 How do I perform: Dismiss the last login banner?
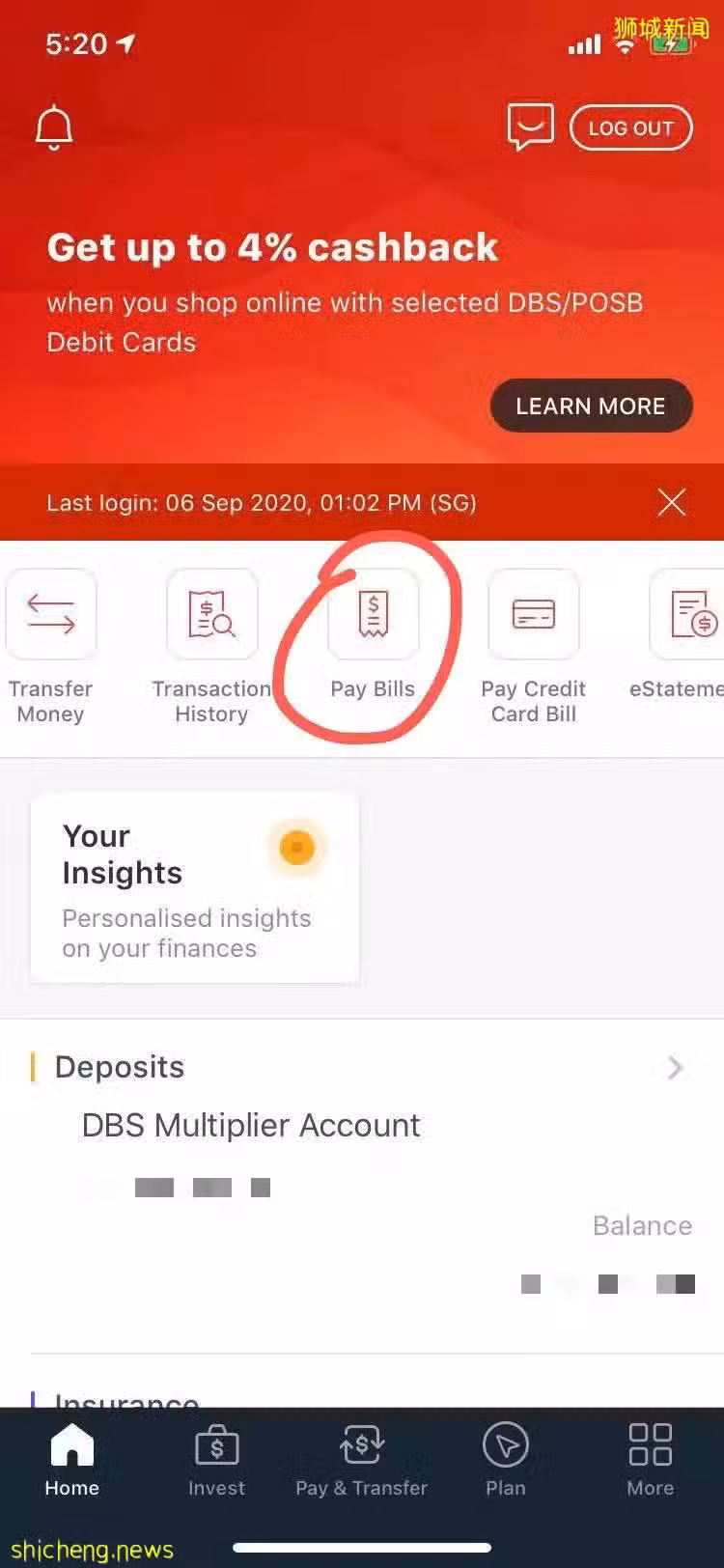[x=672, y=502]
